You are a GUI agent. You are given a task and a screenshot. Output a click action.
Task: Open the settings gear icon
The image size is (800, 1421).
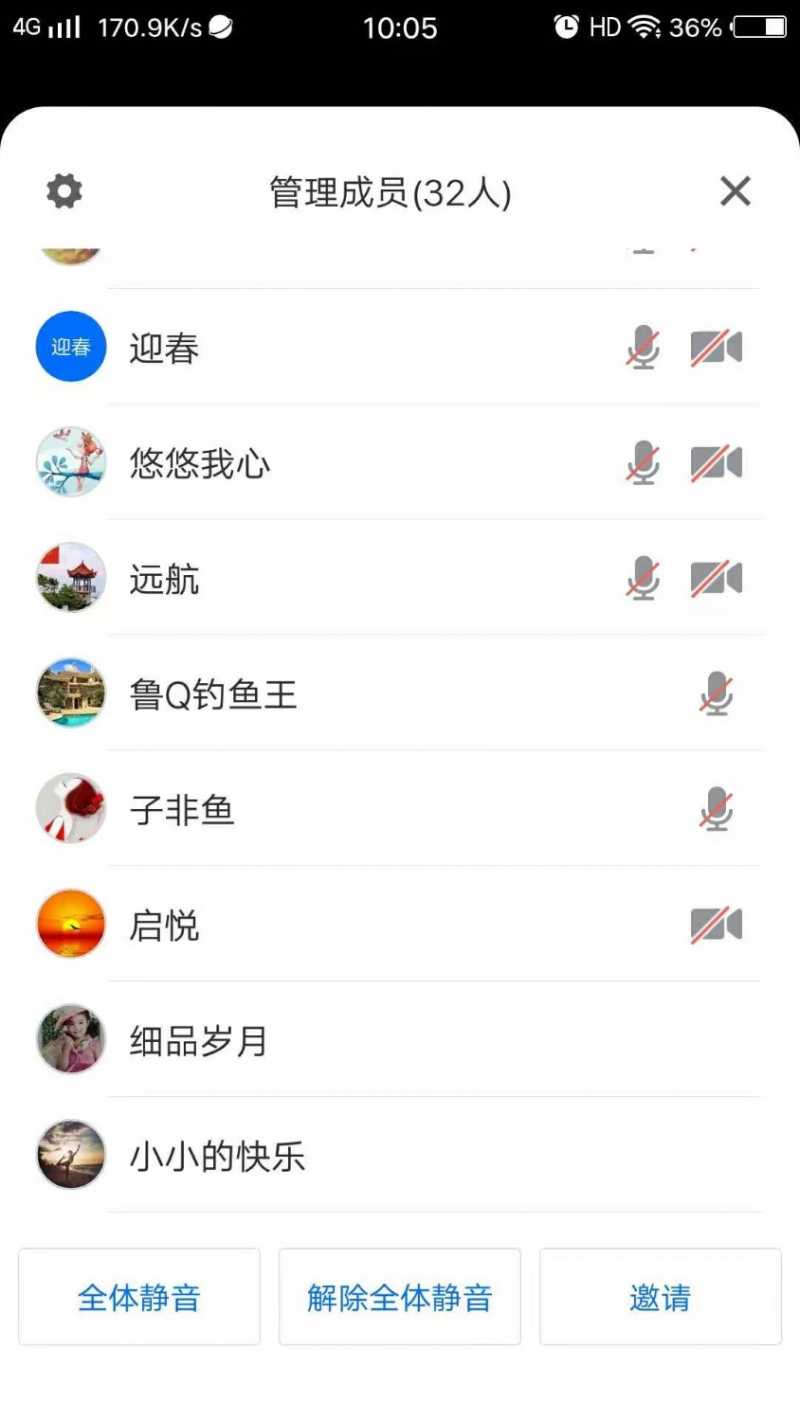click(65, 191)
